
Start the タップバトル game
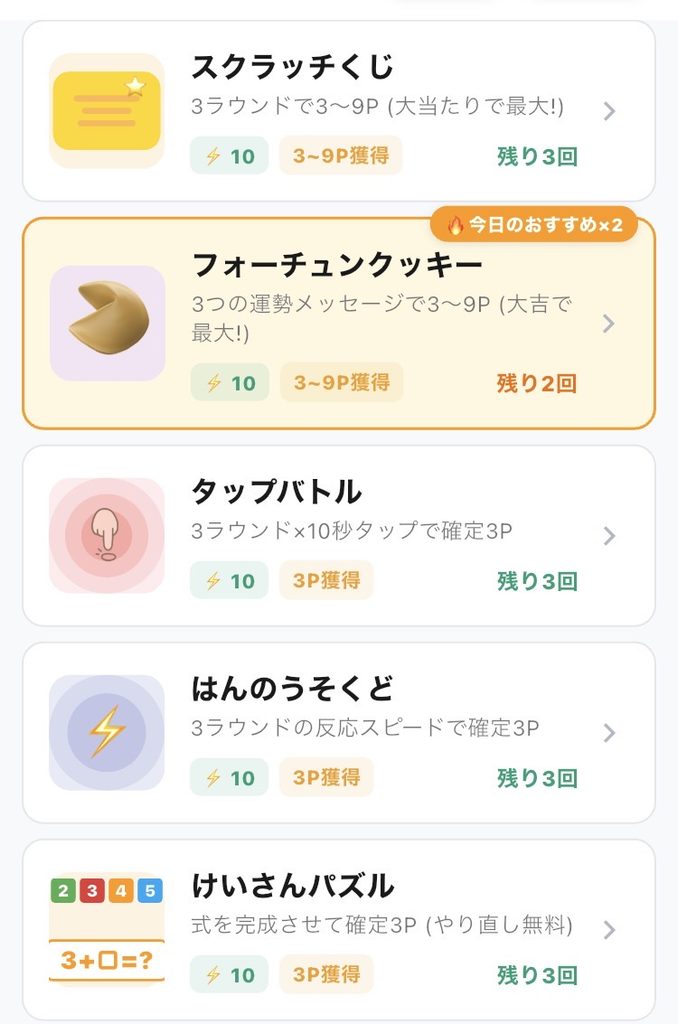[x=339, y=536]
